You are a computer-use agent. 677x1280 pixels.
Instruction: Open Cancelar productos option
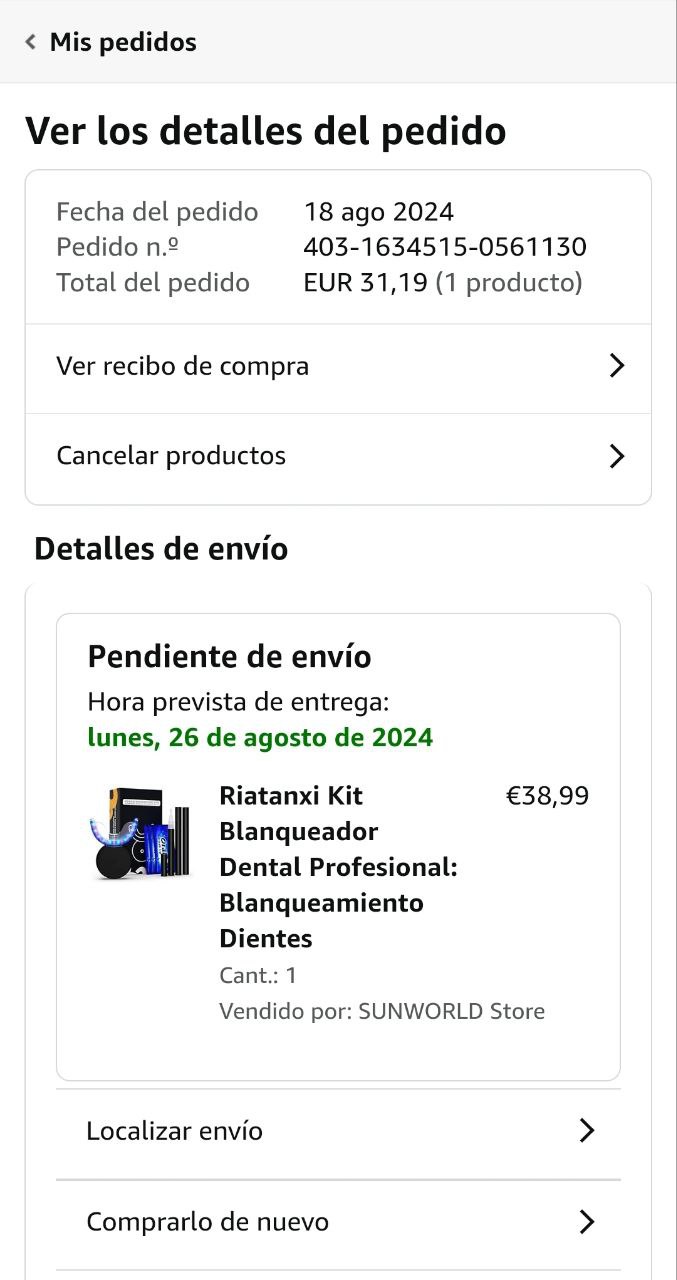tap(338, 457)
